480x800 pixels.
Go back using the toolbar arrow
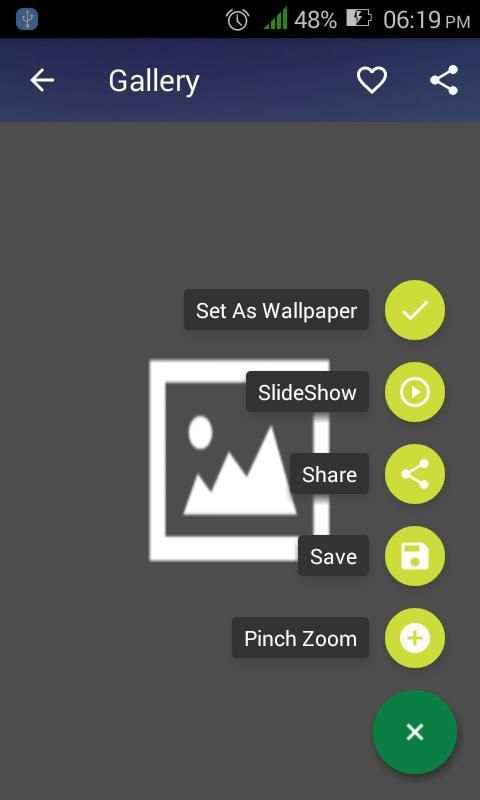(x=42, y=81)
